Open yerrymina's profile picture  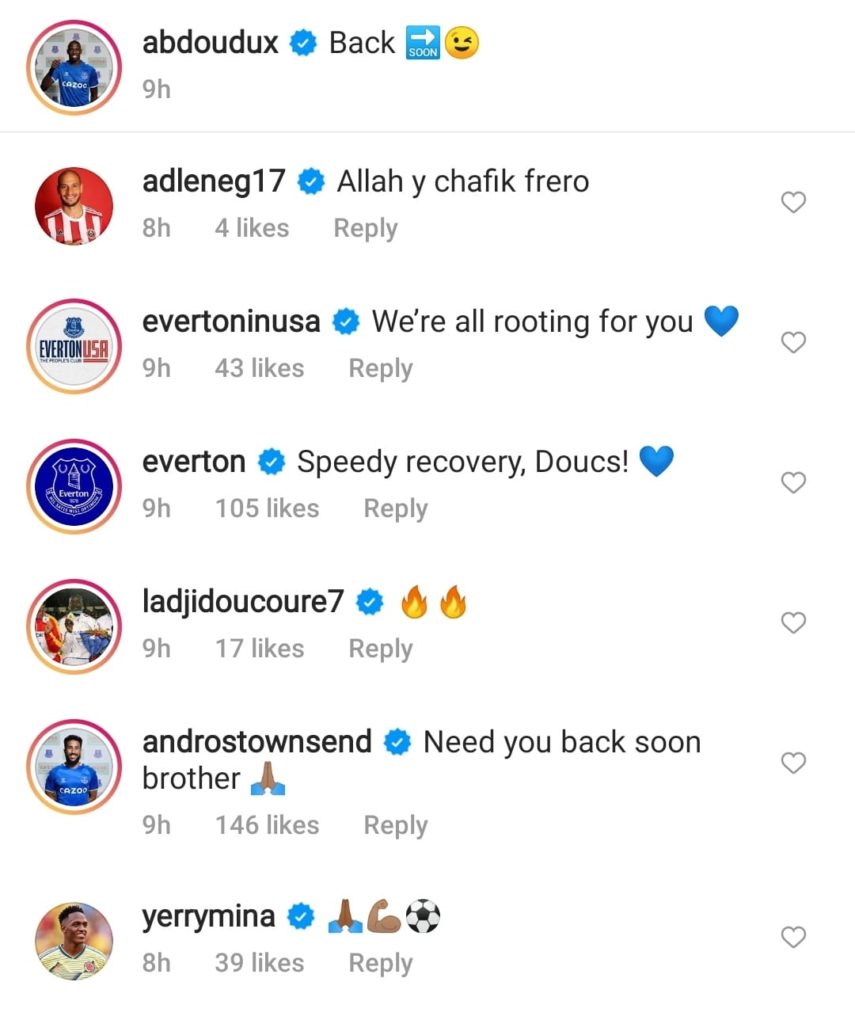tap(74, 940)
